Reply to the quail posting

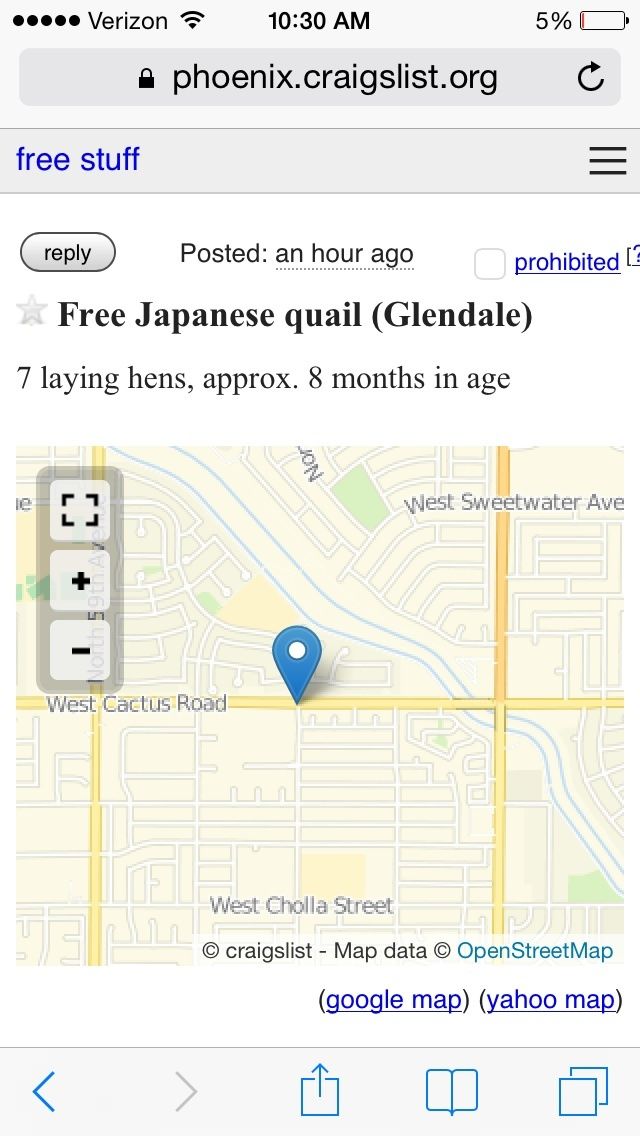pyautogui.click(x=67, y=254)
